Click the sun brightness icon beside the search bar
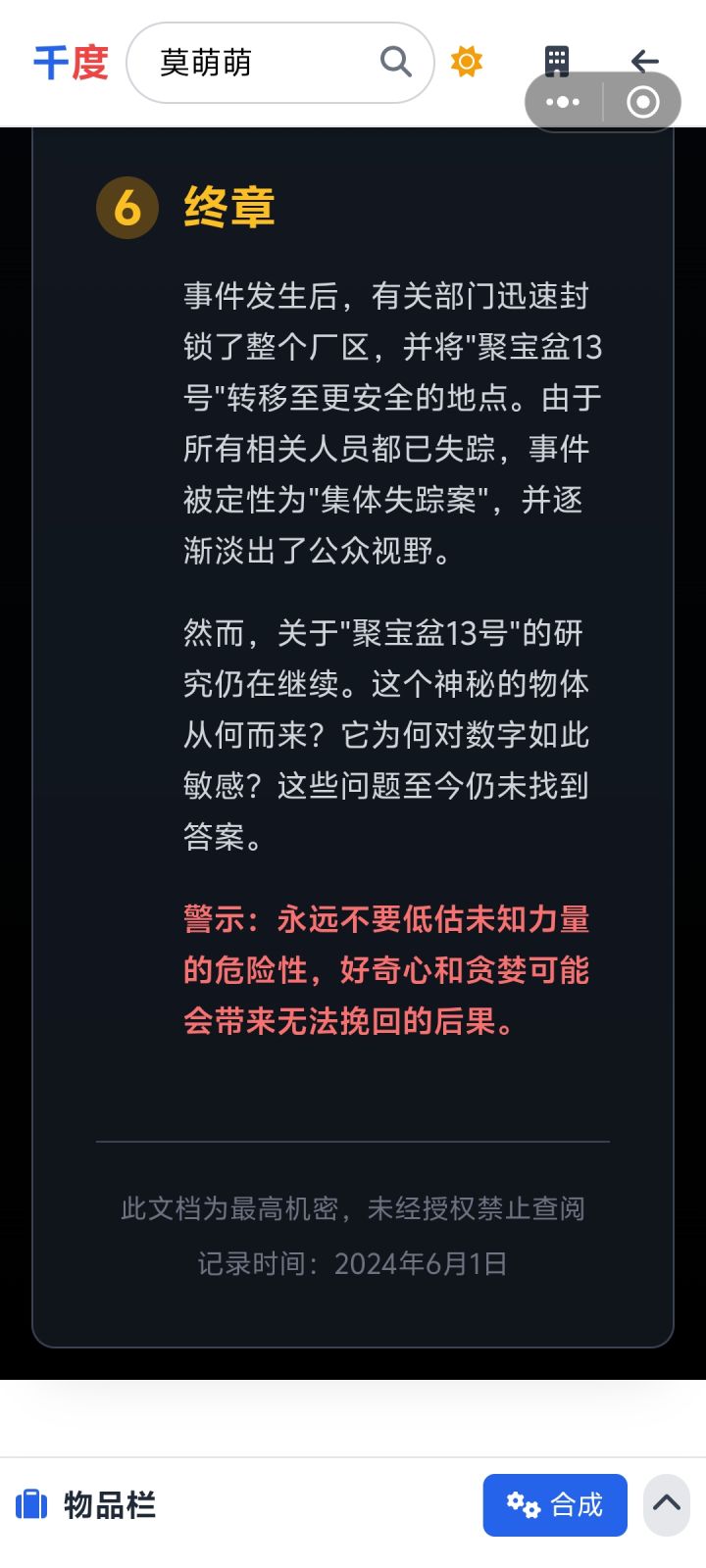 pyautogui.click(x=467, y=61)
